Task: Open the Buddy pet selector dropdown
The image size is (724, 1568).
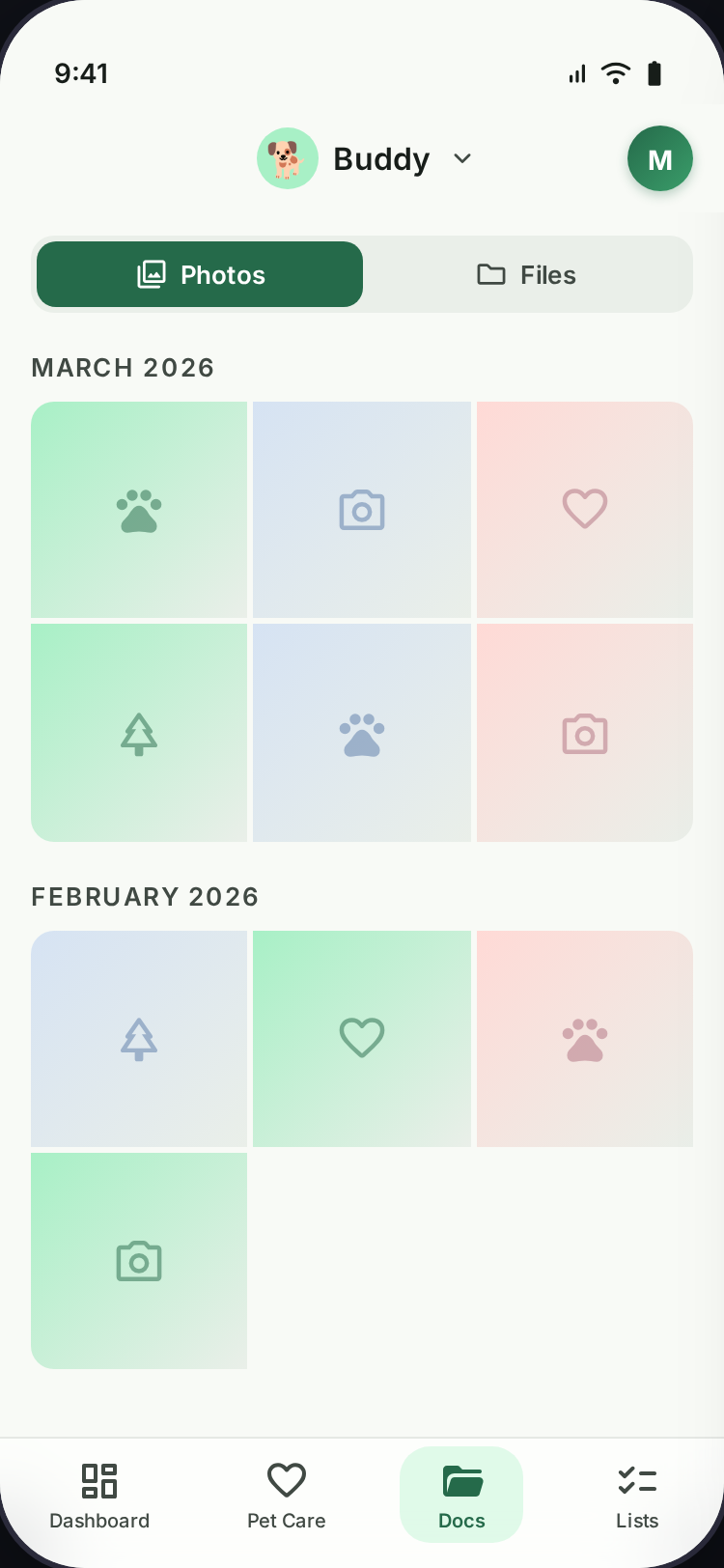Action: click(367, 158)
